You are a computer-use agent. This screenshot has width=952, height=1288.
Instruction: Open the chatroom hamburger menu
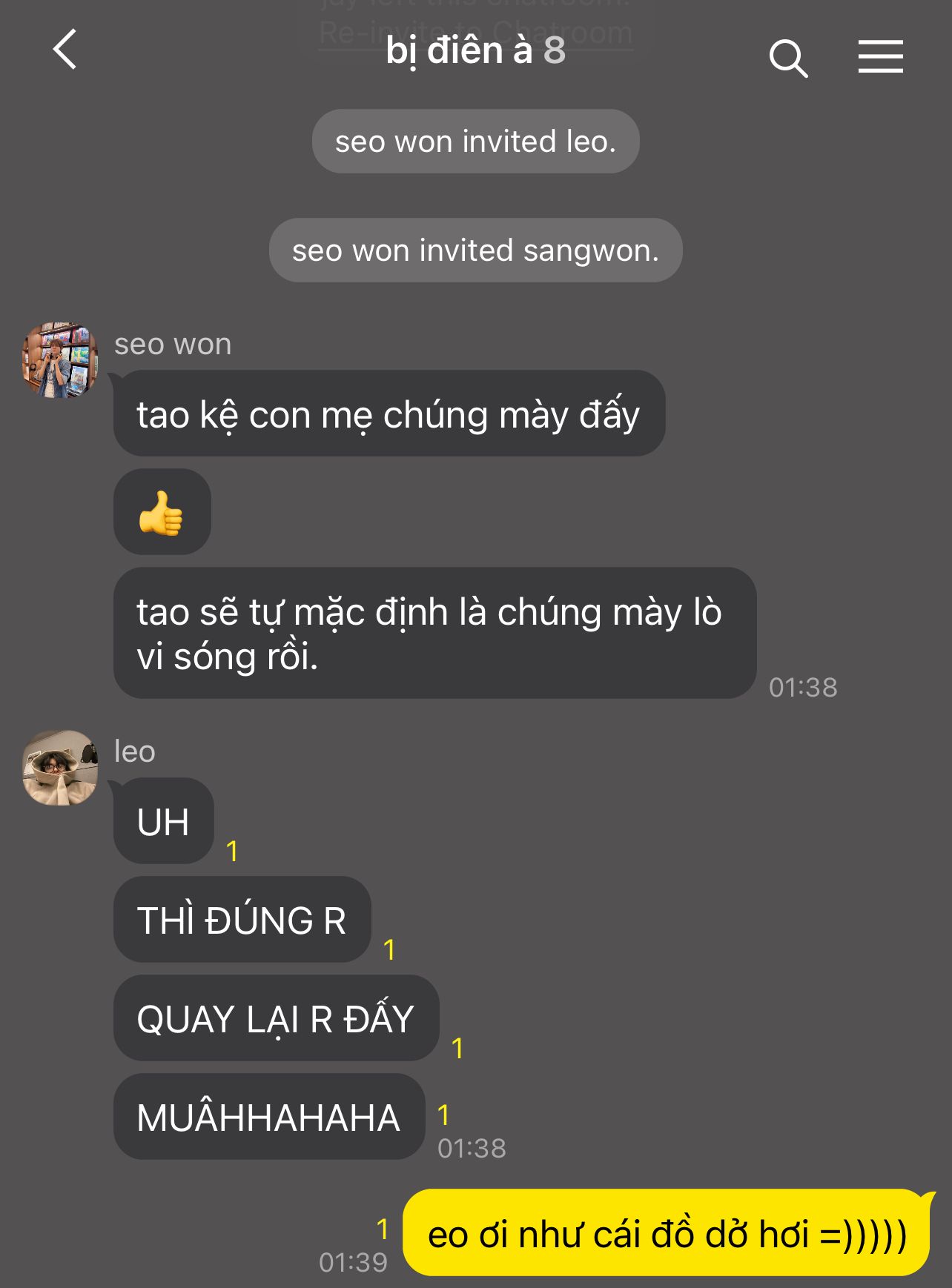pyautogui.click(x=880, y=57)
